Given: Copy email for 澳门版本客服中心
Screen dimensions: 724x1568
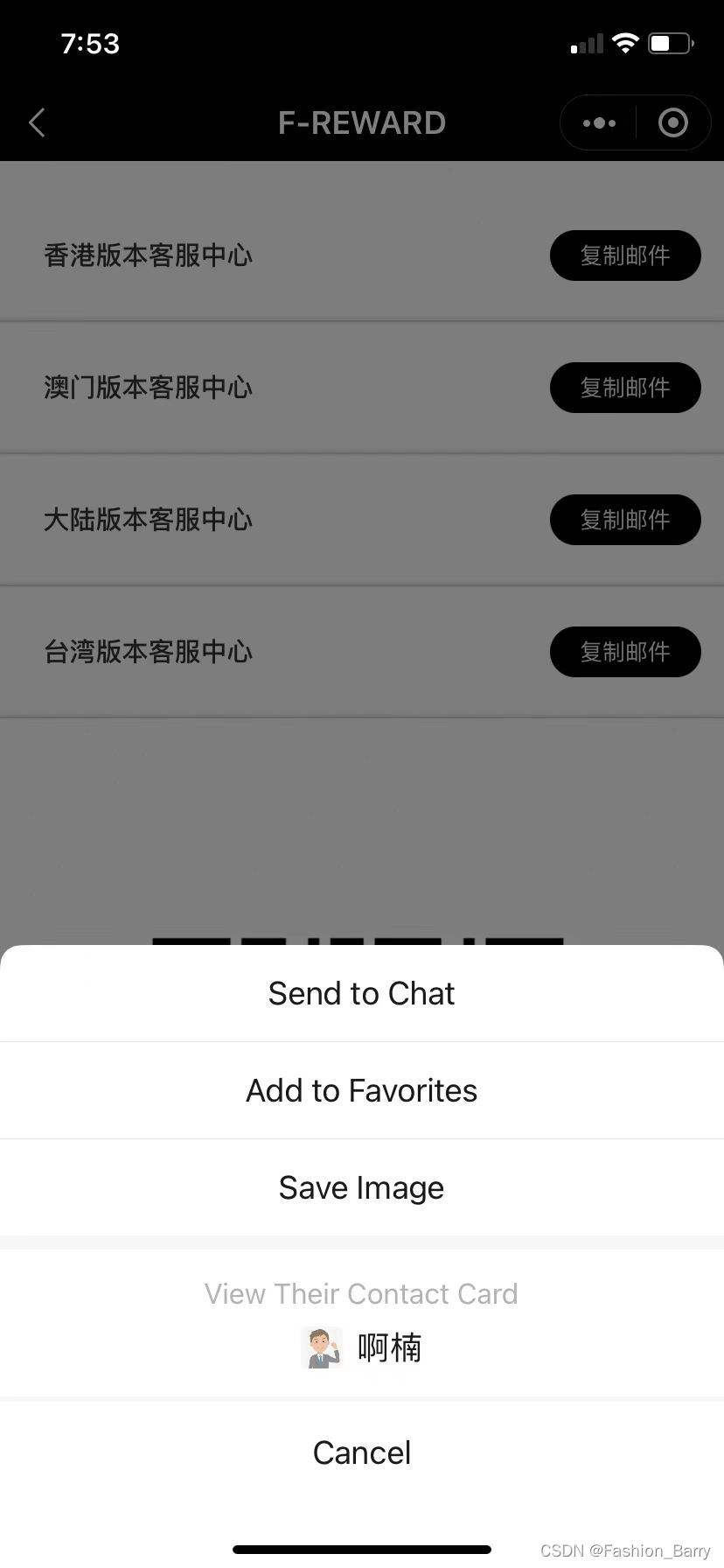Looking at the screenshot, I should click(x=625, y=388).
